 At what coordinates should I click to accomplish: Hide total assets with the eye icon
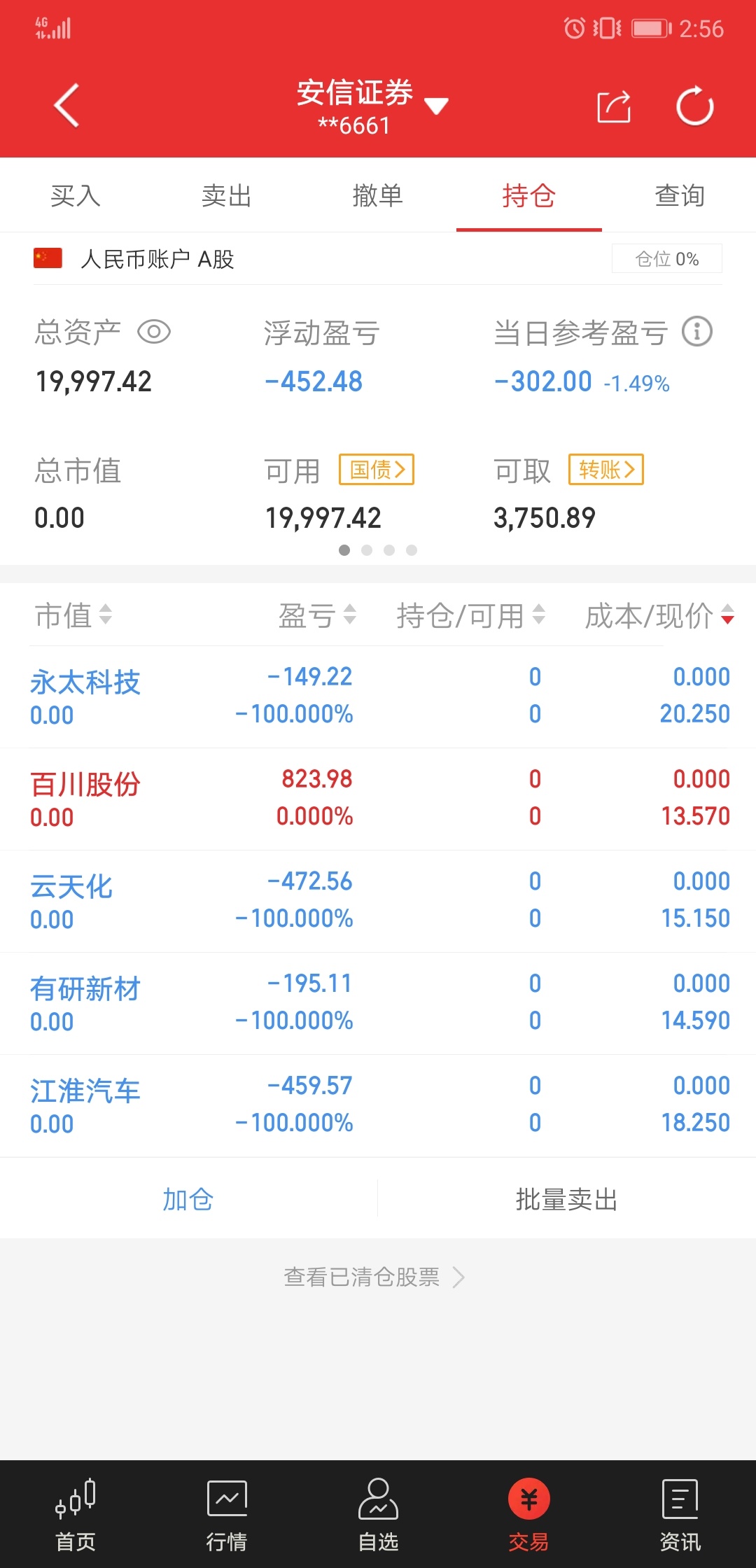(154, 332)
